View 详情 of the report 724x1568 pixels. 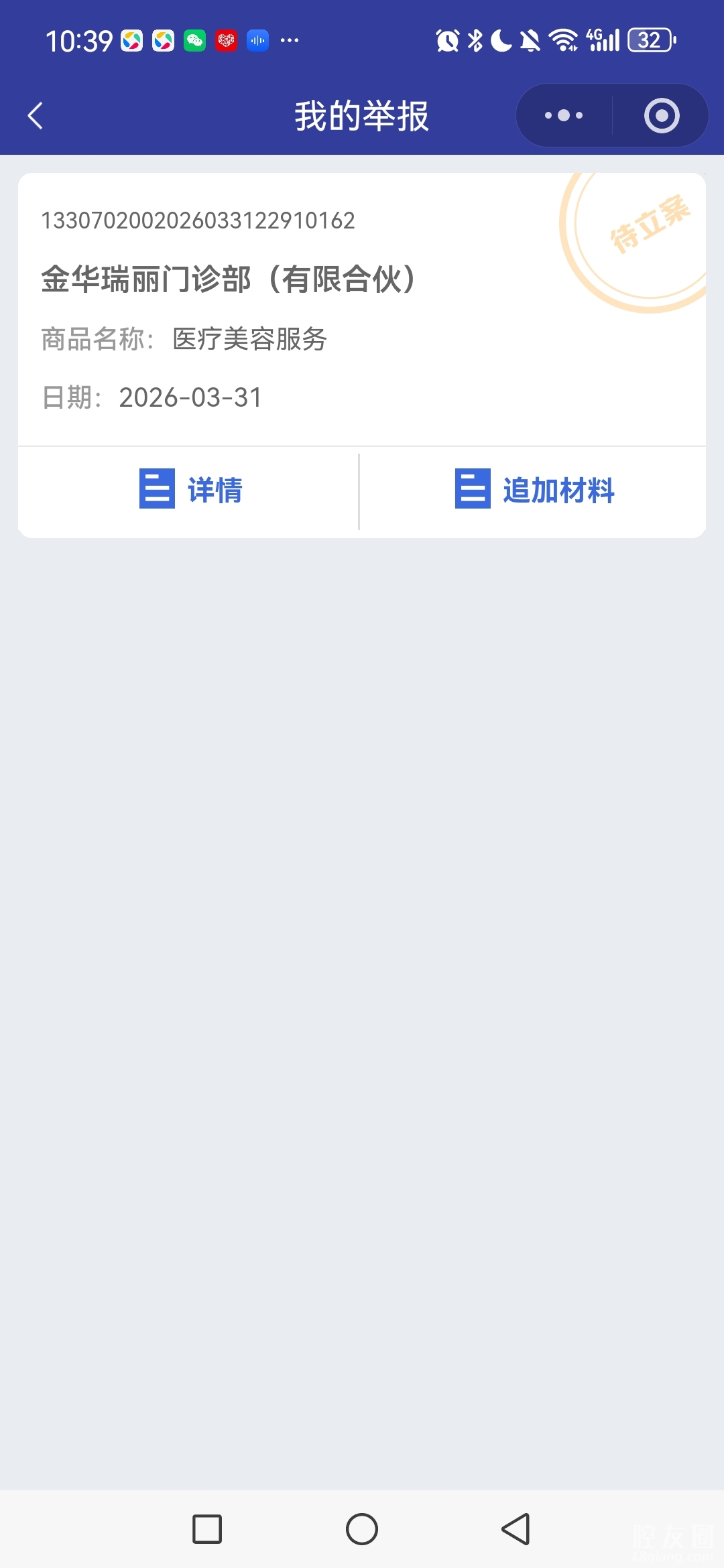coord(190,490)
